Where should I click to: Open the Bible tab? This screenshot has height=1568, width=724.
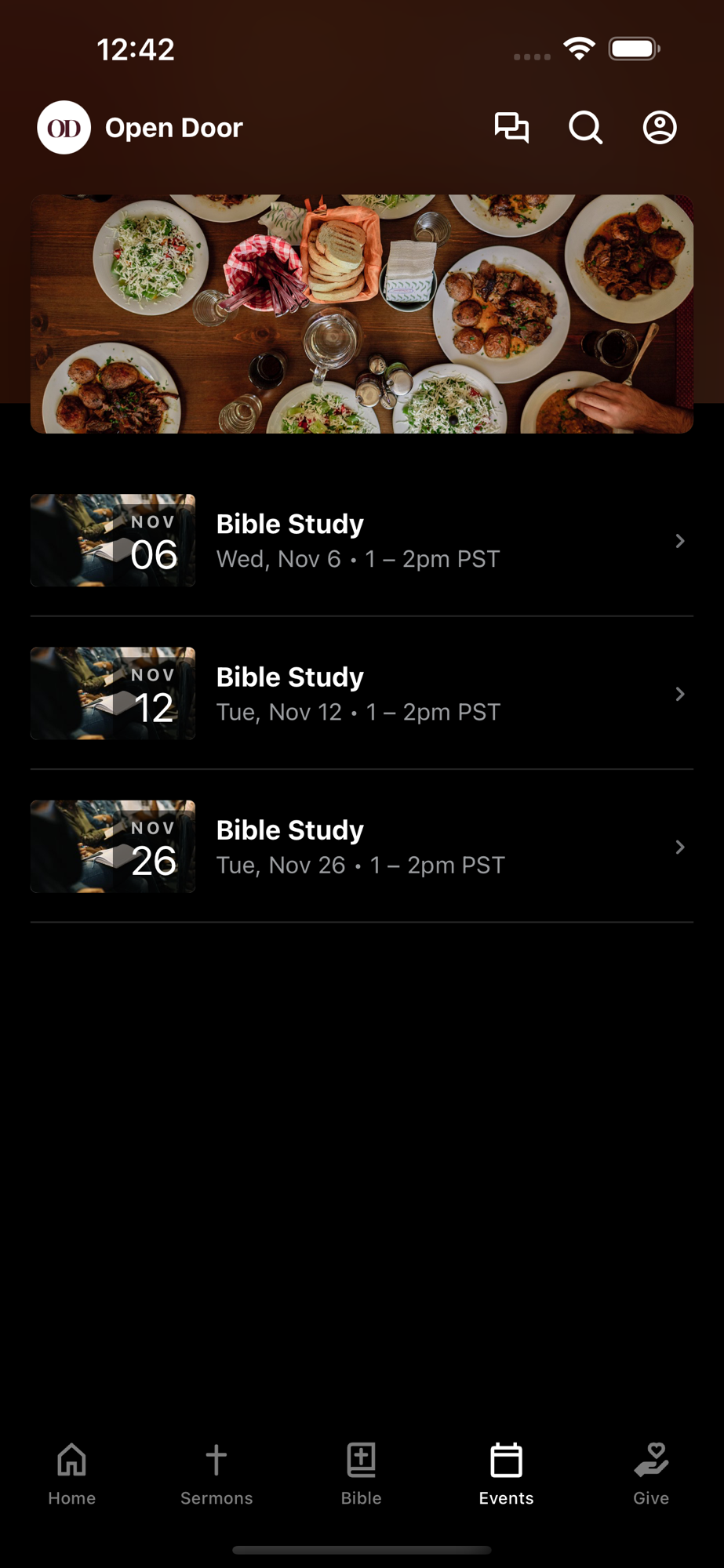pyautogui.click(x=362, y=1474)
